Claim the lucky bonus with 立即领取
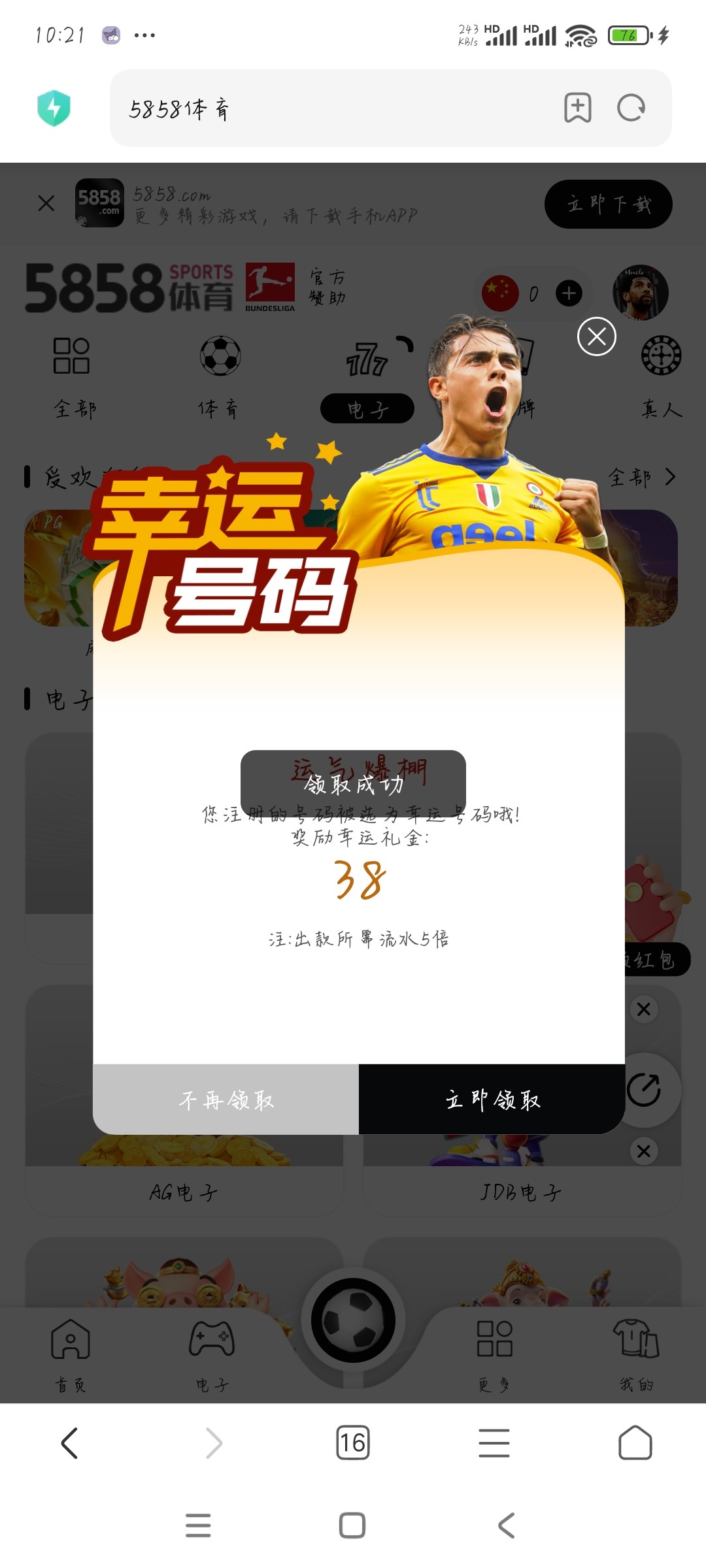706x1568 pixels. (492, 1100)
